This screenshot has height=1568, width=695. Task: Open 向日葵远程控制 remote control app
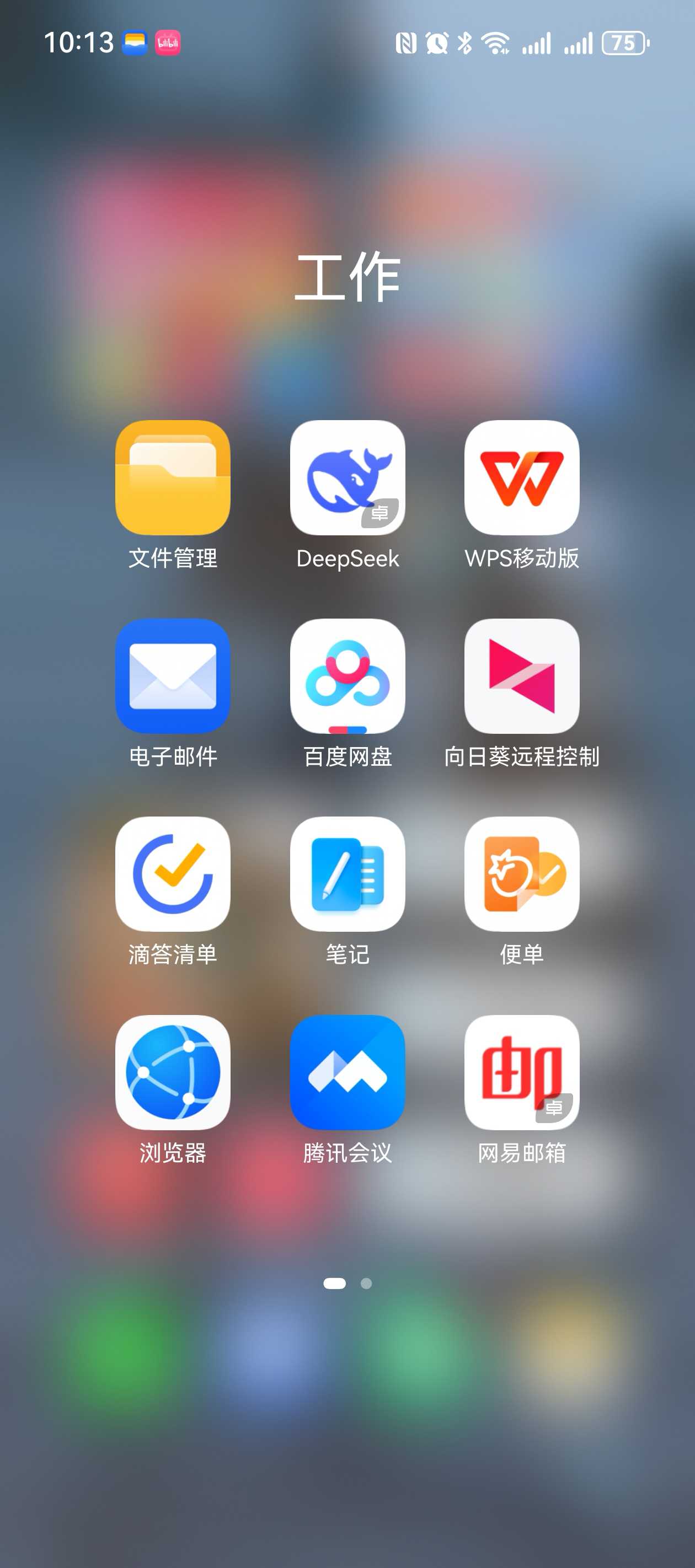(521, 676)
